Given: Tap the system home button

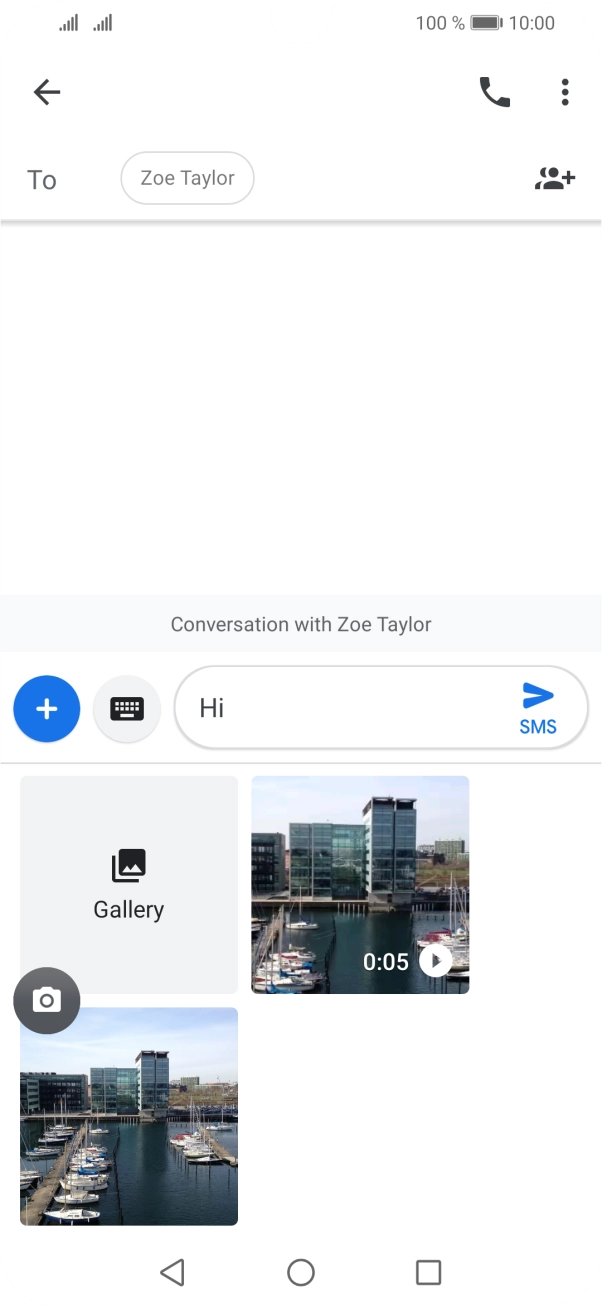Looking at the screenshot, I should coord(301,1272).
